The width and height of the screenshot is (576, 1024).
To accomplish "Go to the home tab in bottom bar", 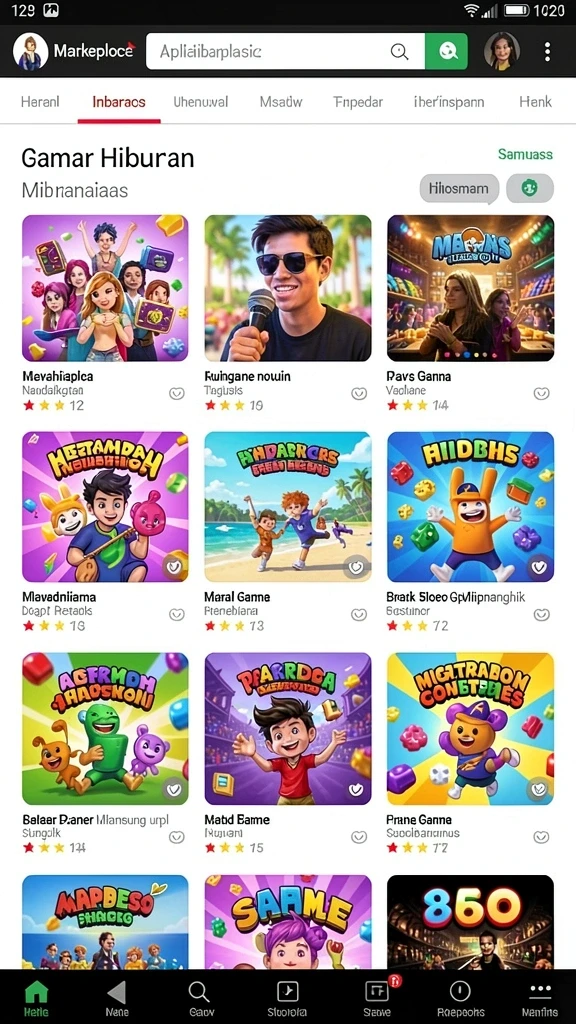I will click(x=36, y=997).
